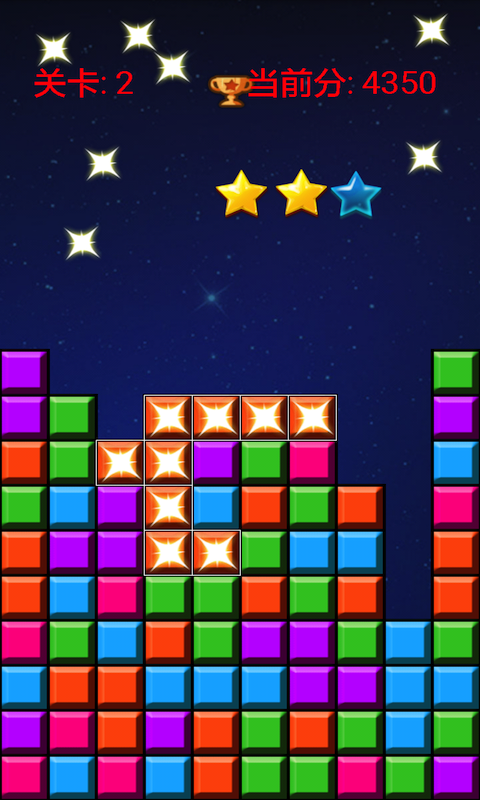
Task: Pop the highlighted sparkling orange block group
Action: point(168,508)
